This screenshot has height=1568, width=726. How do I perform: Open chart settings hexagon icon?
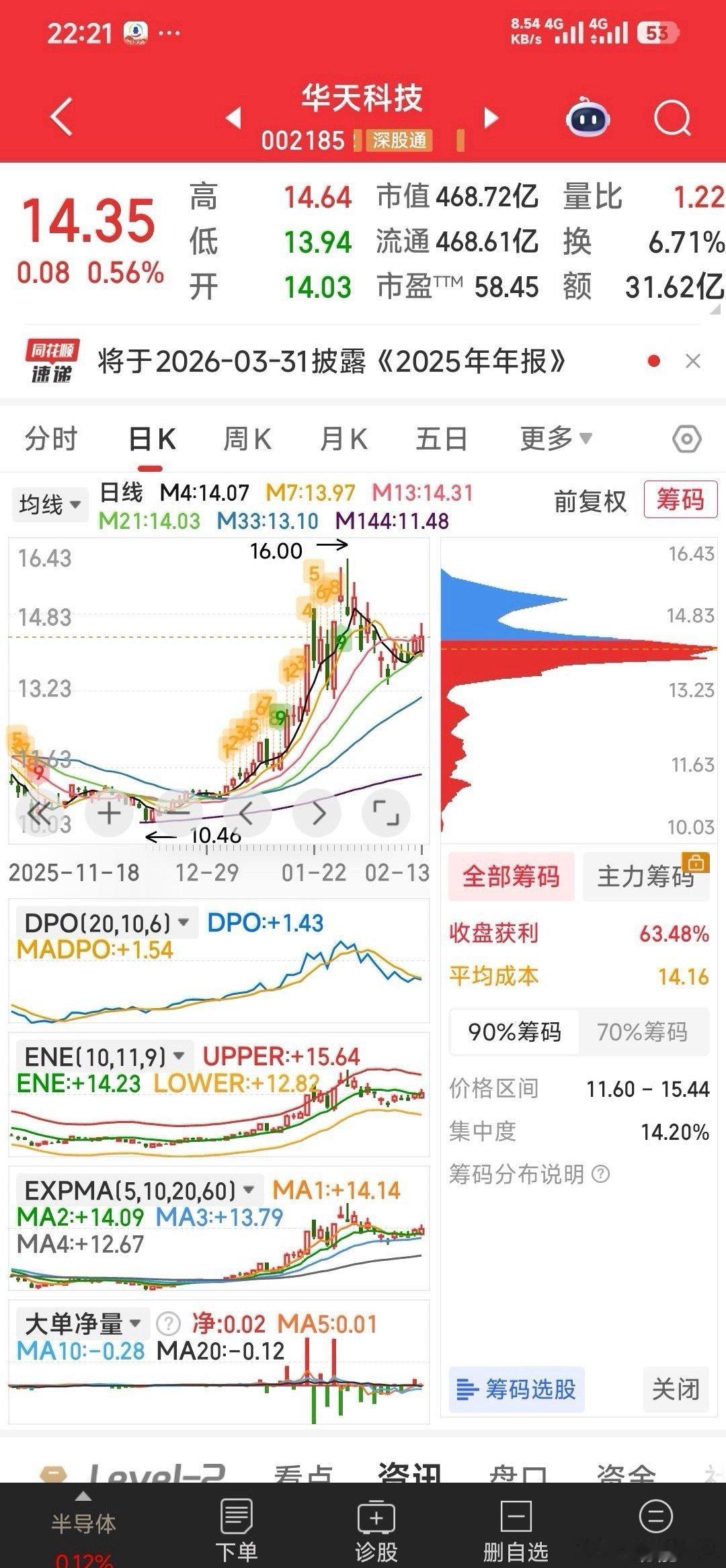pyautogui.click(x=686, y=440)
